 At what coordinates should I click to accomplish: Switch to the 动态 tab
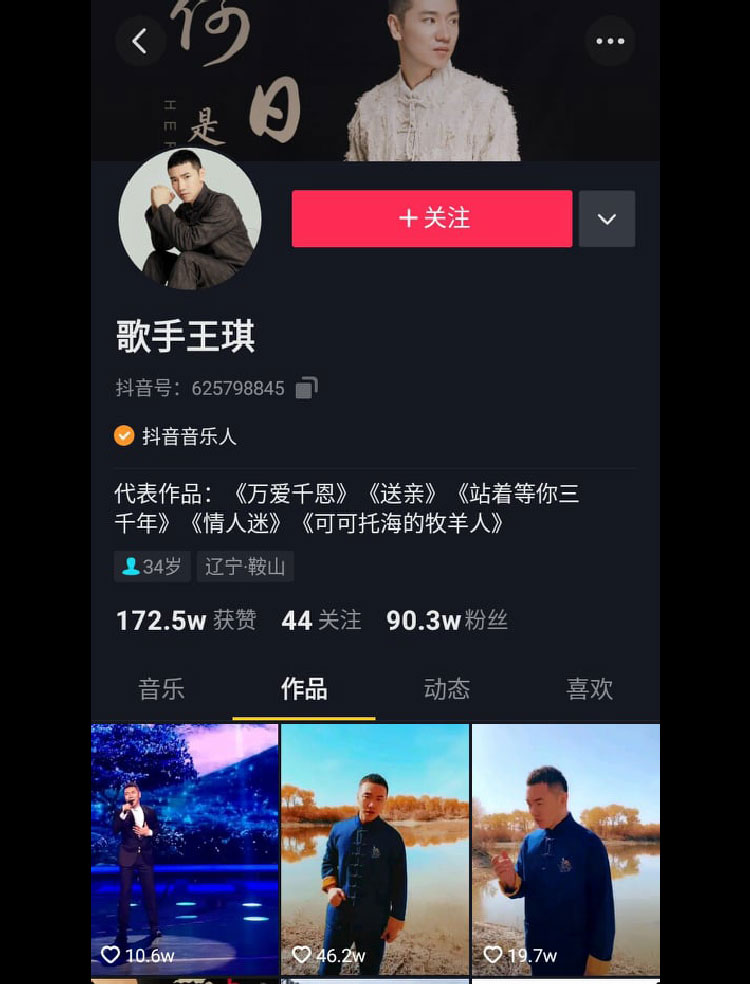click(446, 689)
